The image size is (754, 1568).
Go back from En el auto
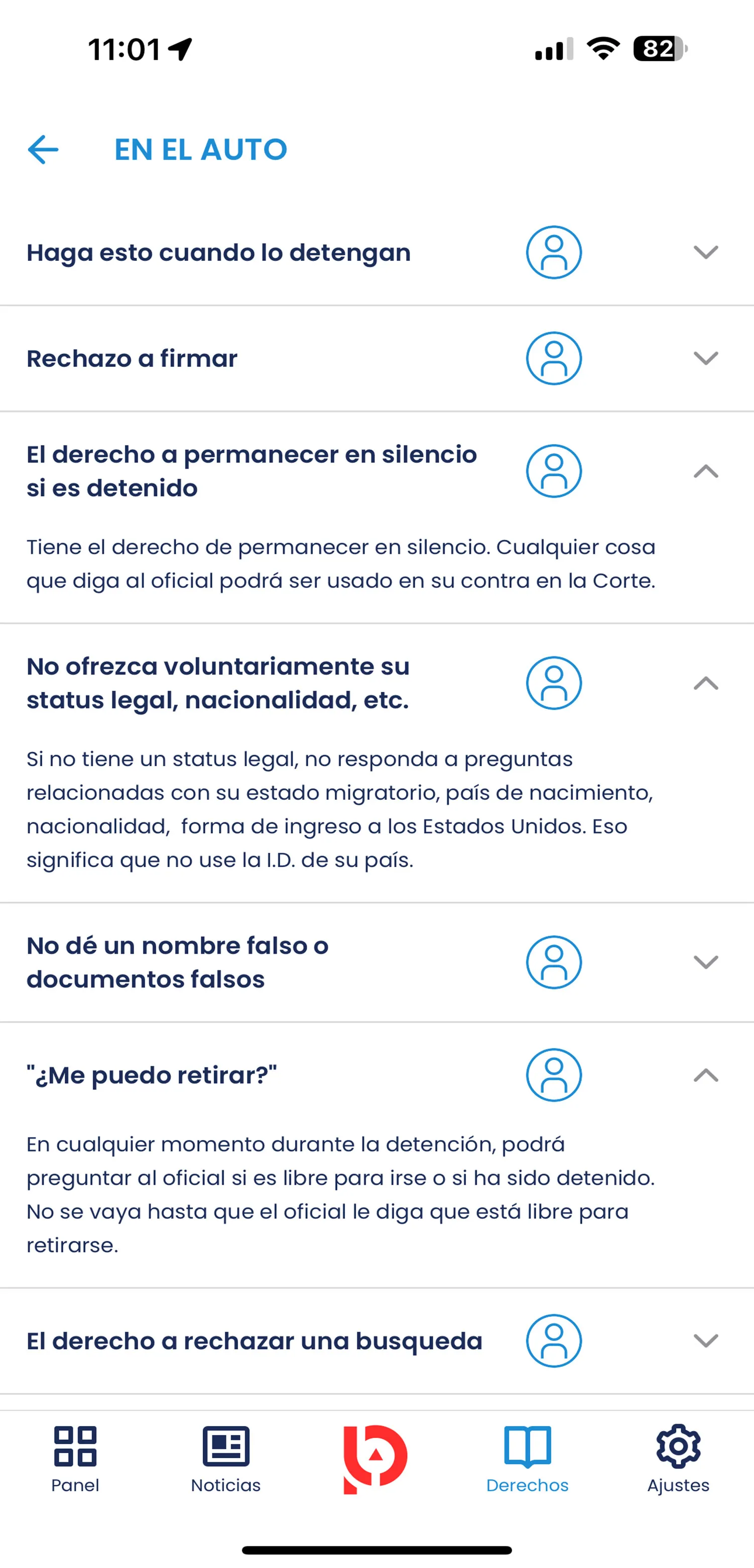click(x=43, y=150)
